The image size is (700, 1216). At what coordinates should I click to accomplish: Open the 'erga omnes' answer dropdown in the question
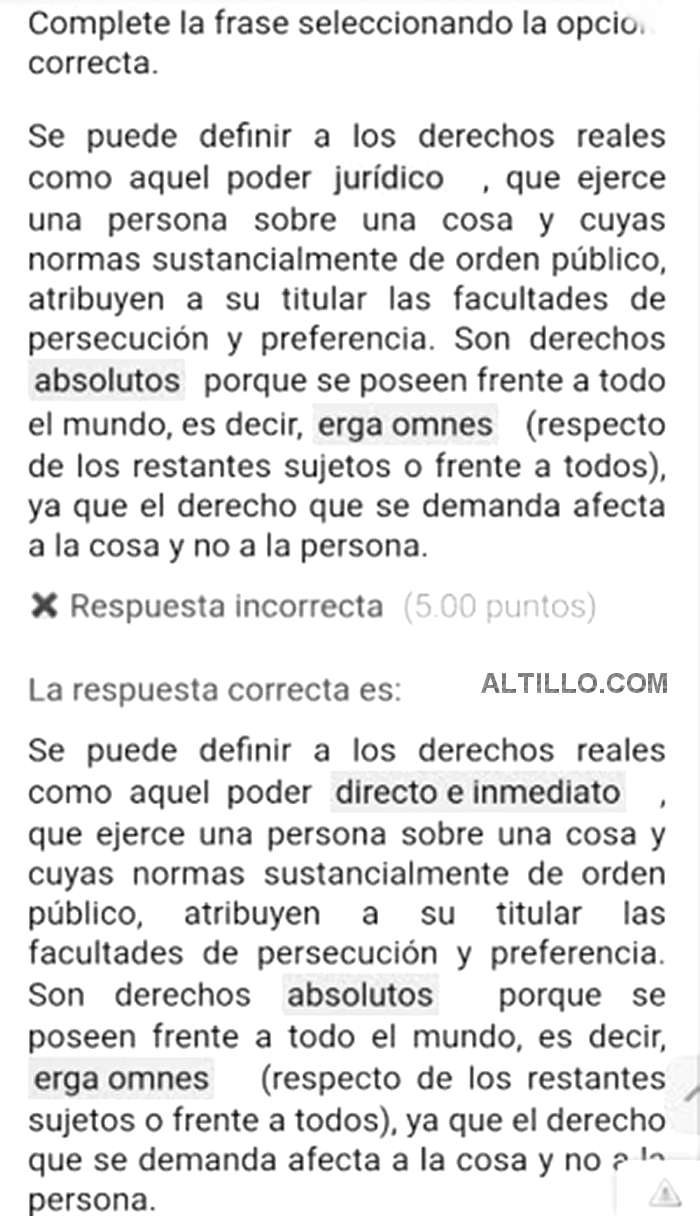tap(405, 425)
